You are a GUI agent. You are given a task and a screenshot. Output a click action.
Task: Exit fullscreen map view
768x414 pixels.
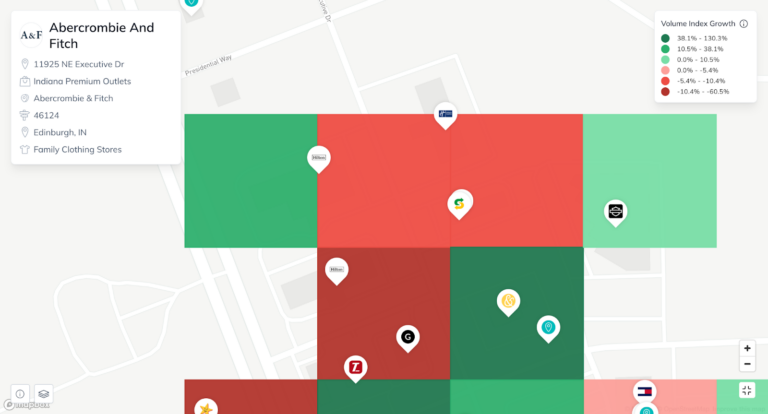(x=747, y=391)
